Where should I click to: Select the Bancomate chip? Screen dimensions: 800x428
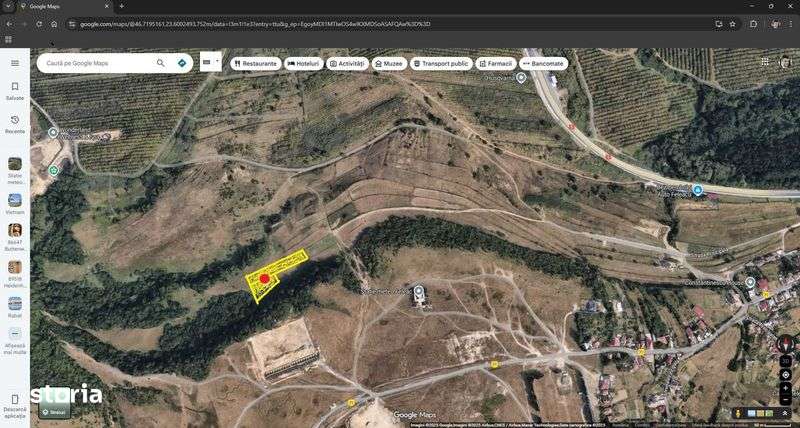point(543,63)
